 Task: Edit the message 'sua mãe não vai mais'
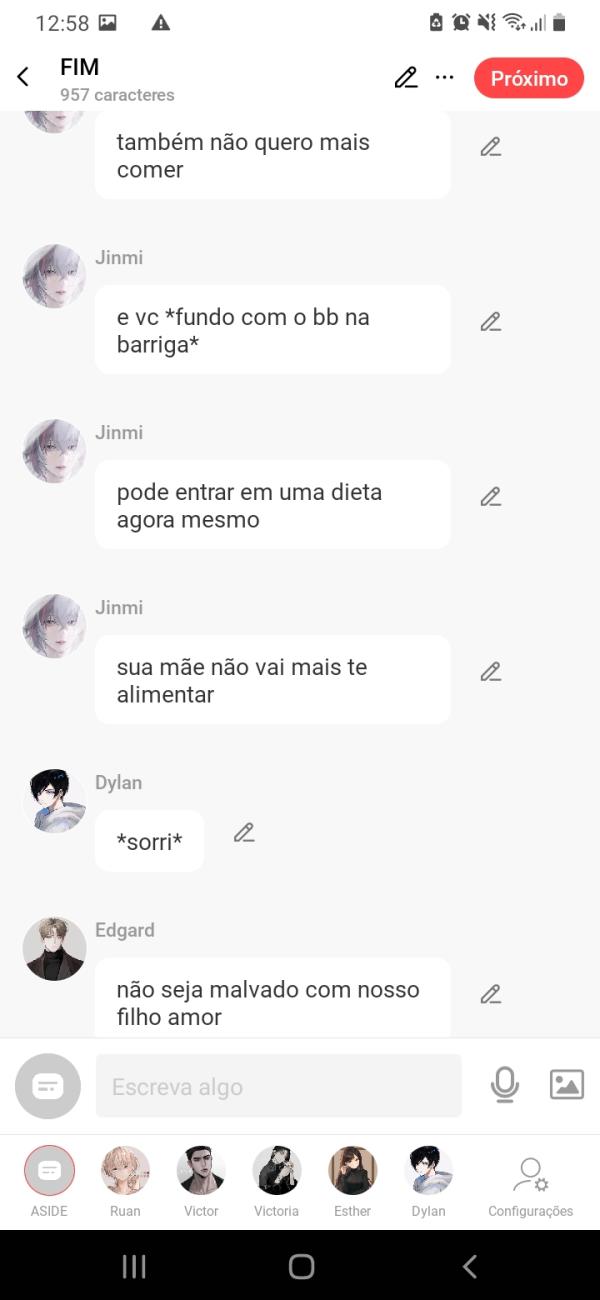[x=490, y=672]
